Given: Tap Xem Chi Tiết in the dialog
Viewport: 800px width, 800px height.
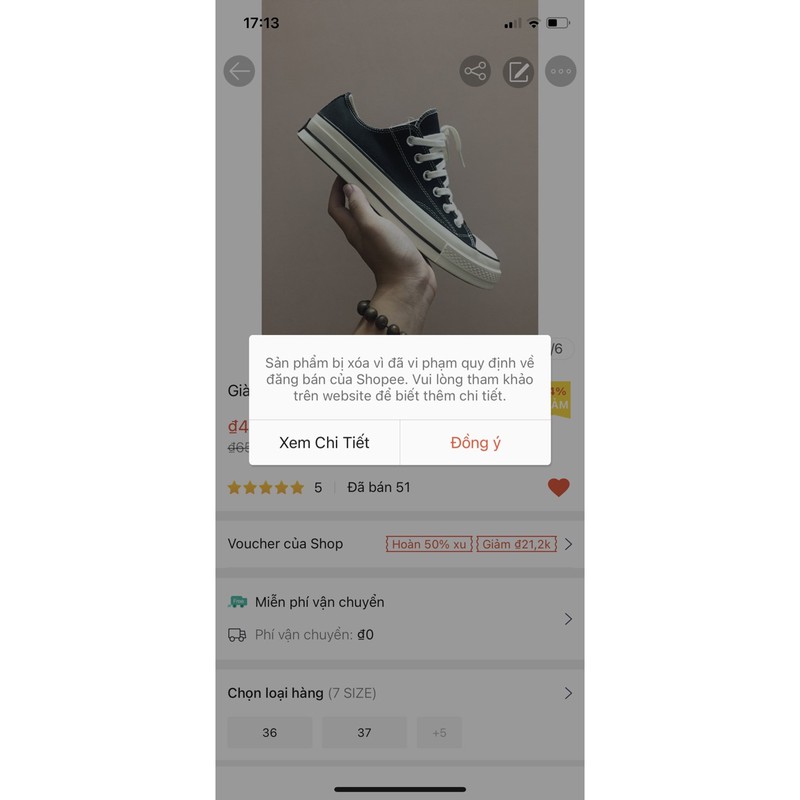Looking at the screenshot, I should tap(324, 443).
